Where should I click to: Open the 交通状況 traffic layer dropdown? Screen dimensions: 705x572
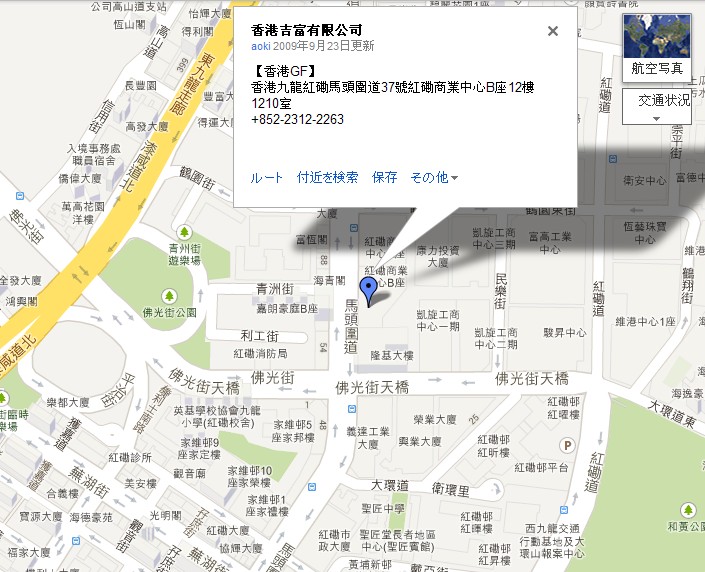[658, 107]
